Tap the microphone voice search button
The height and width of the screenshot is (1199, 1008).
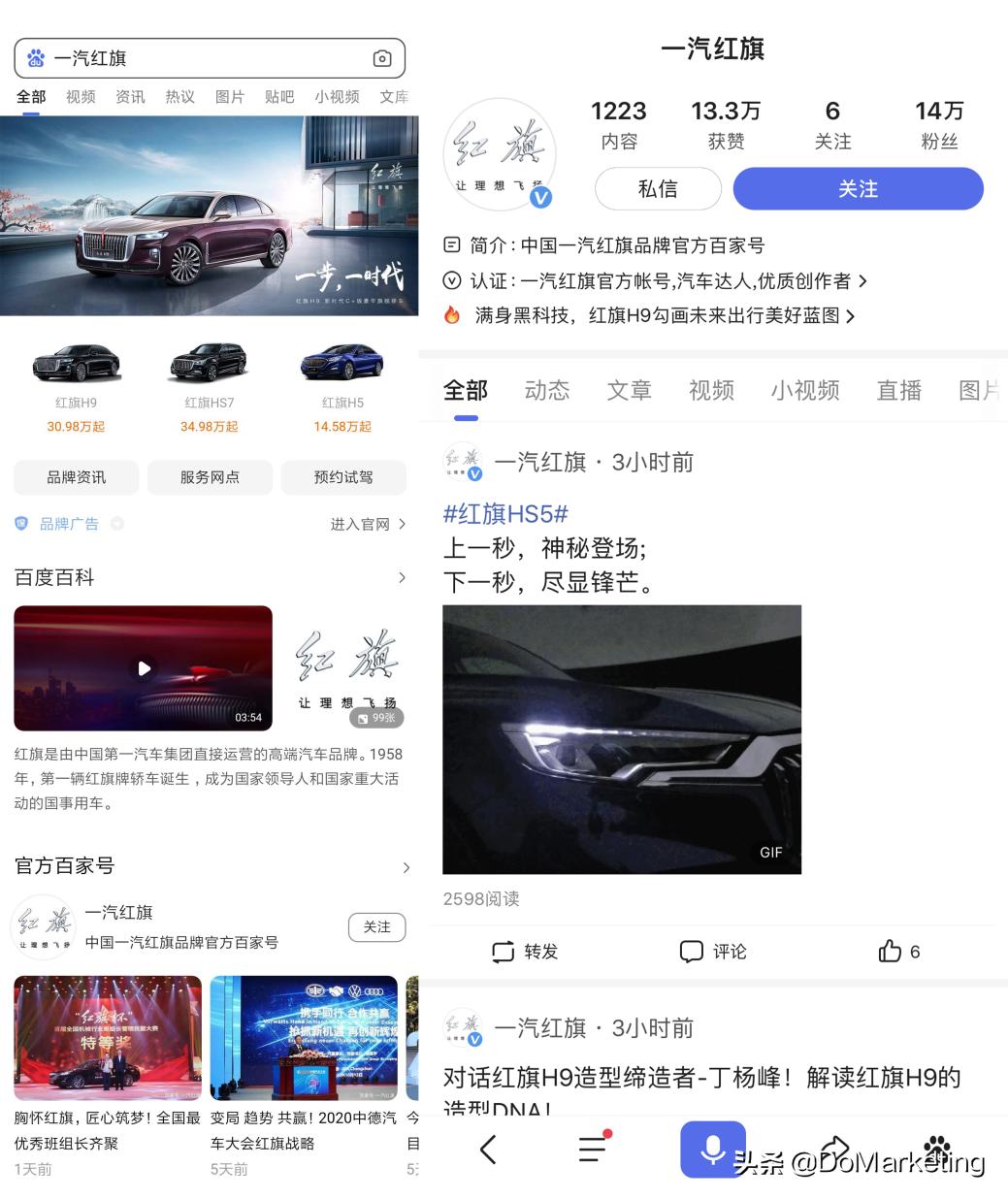[x=713, y=1153]
